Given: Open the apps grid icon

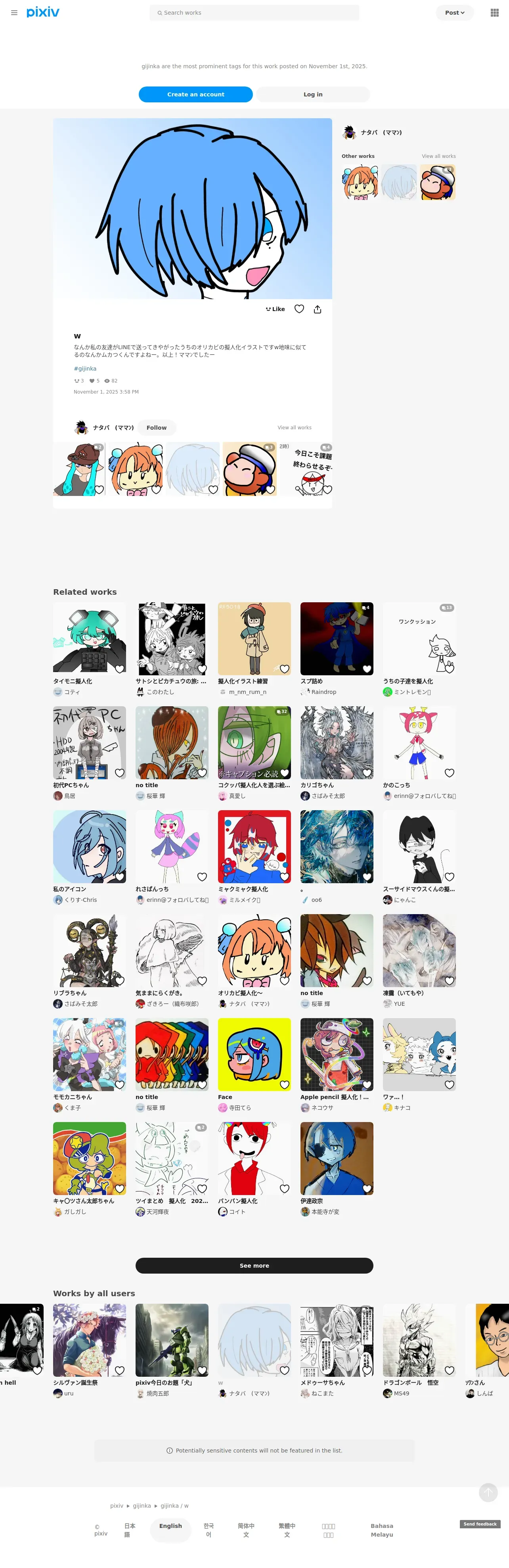Looking at the screenshot, I should coord(494,13).
